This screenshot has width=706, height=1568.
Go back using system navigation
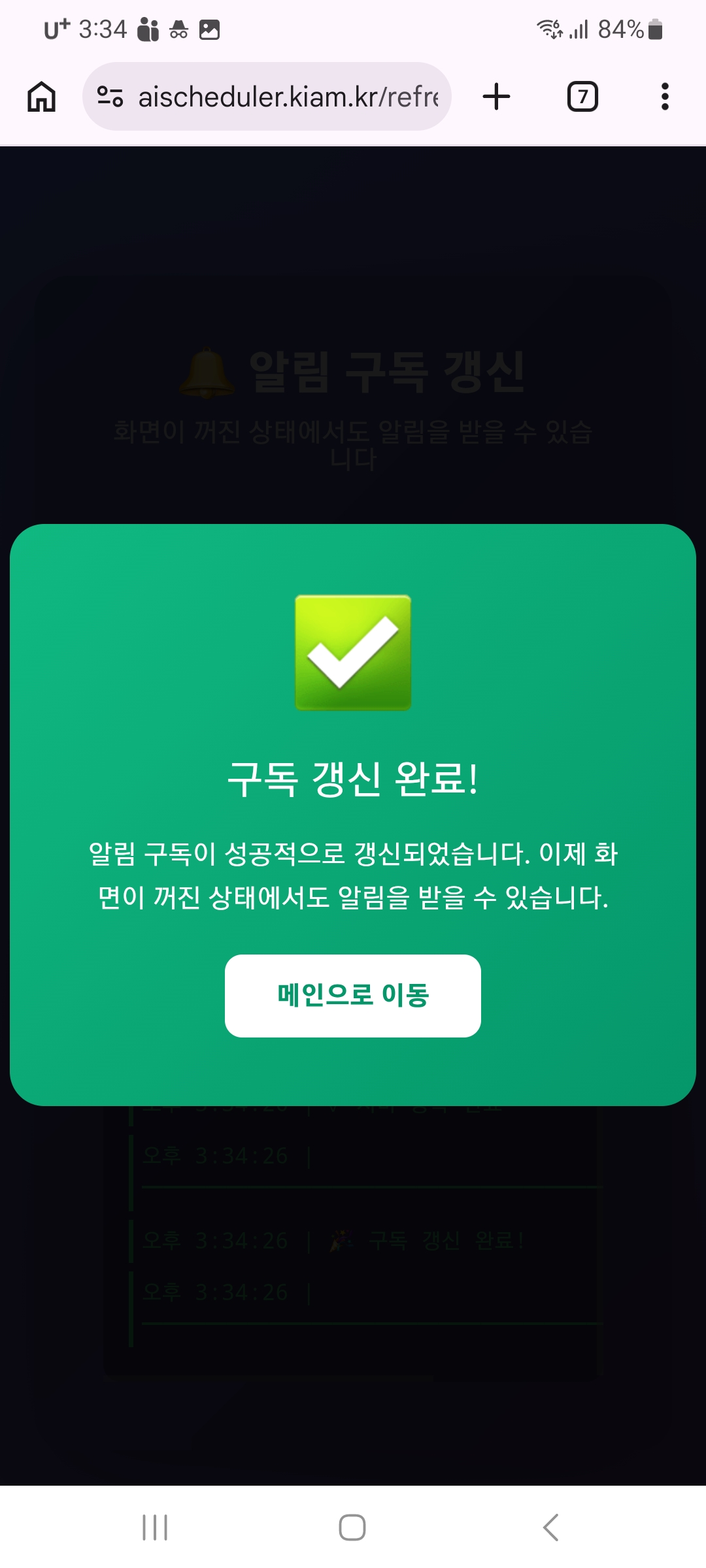coord(550,1527)
